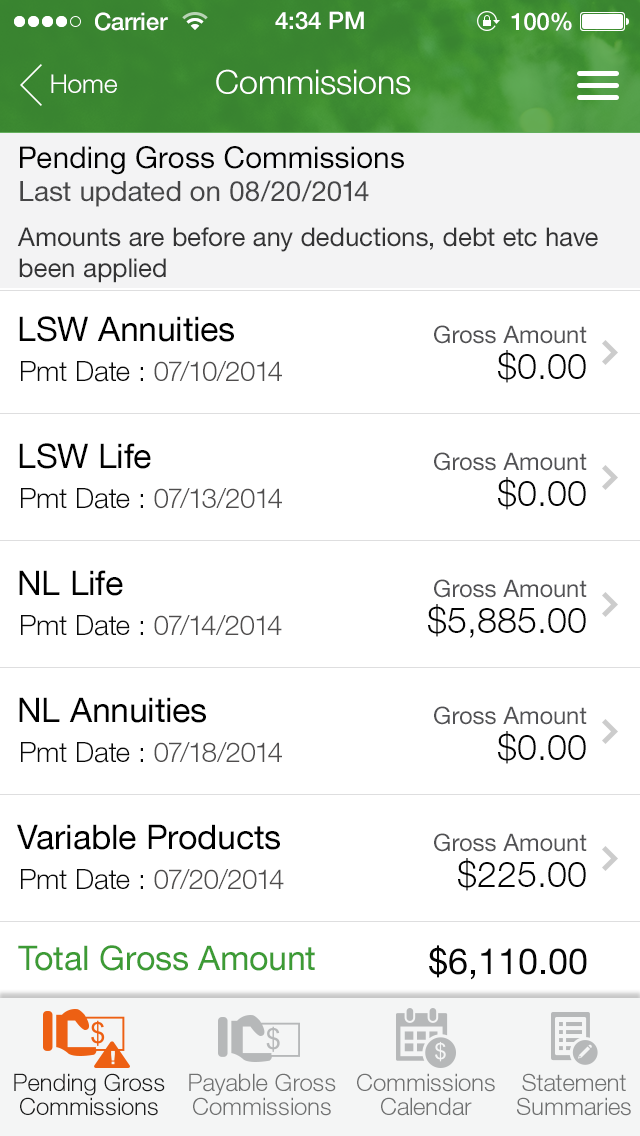The width and height of the screenshot is (640, 1136).
Task: Go back to Home
Action: [x=68, y=84]
